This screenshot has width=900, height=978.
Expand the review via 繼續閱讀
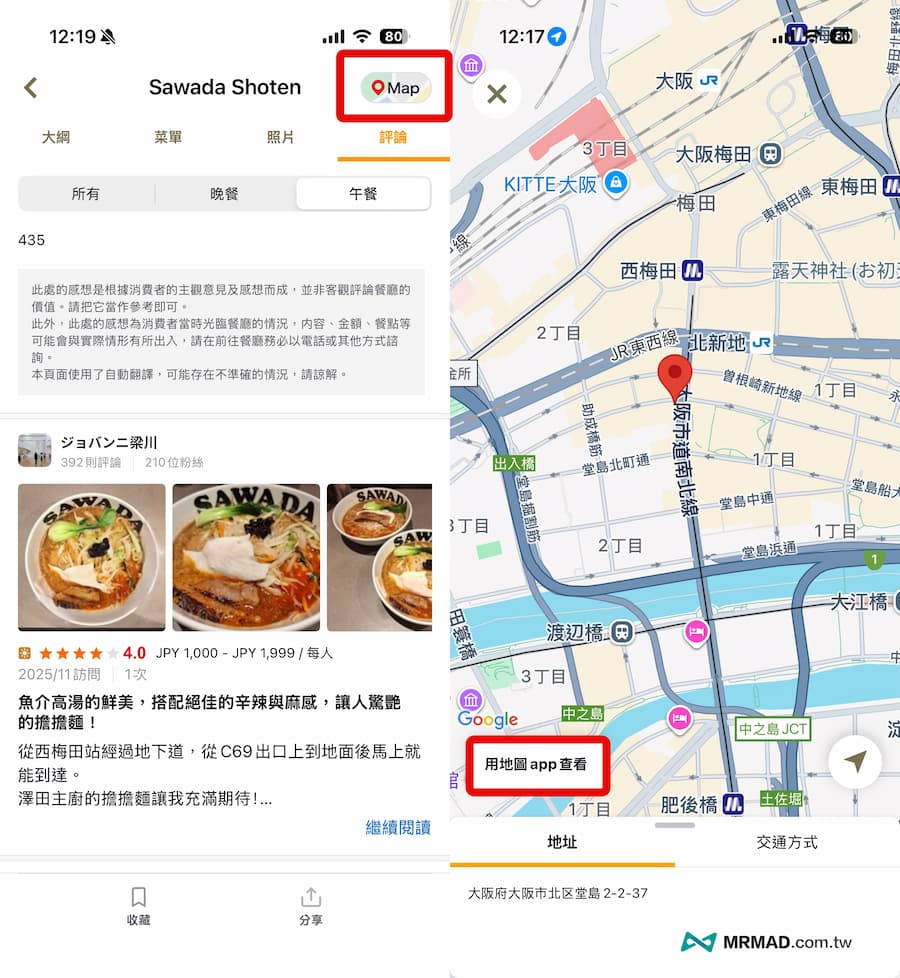pyautogui.click(x=397, y=827)
